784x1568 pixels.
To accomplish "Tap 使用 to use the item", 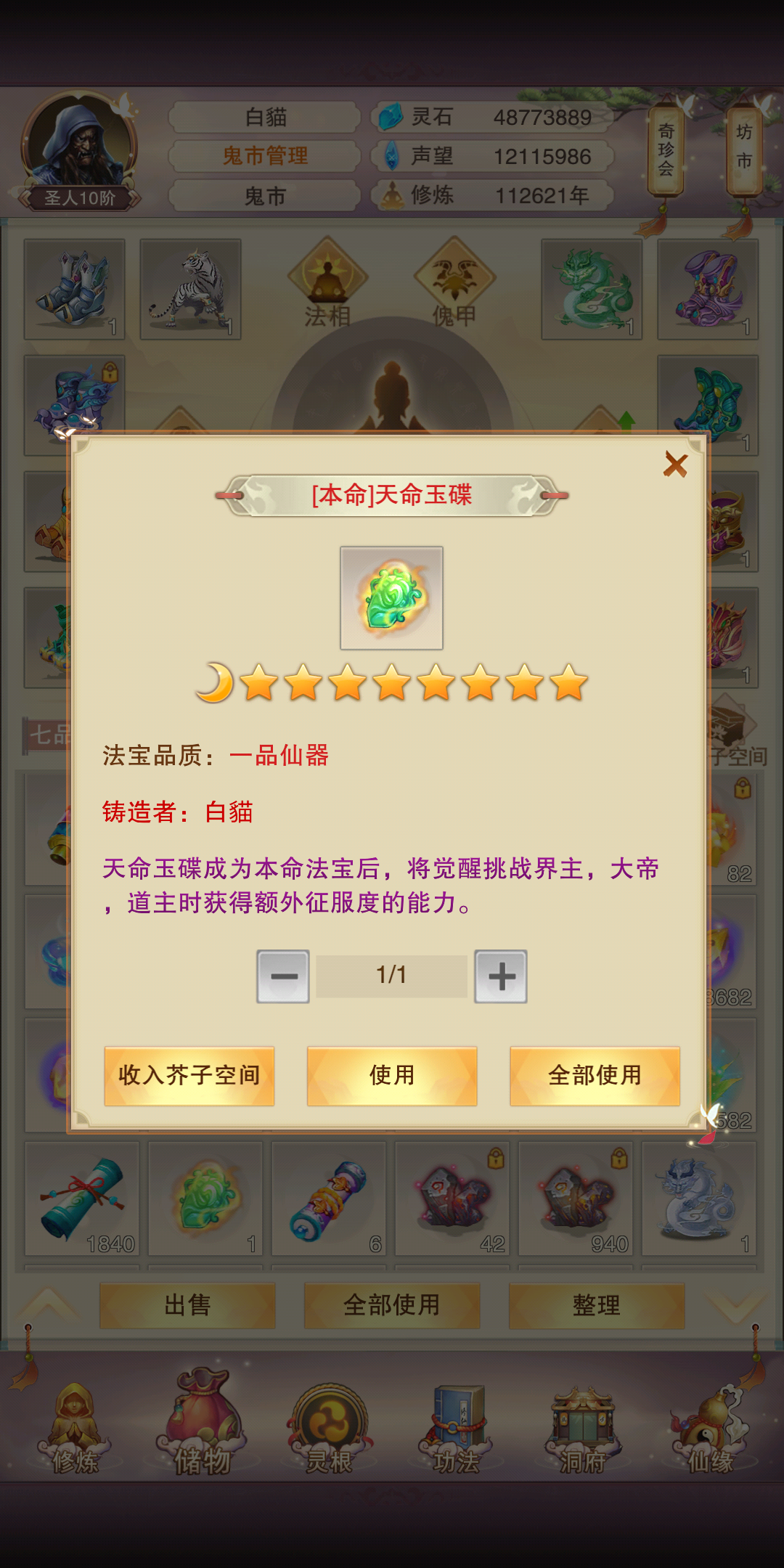I will pyautogui.click(x=392, y=1076).
